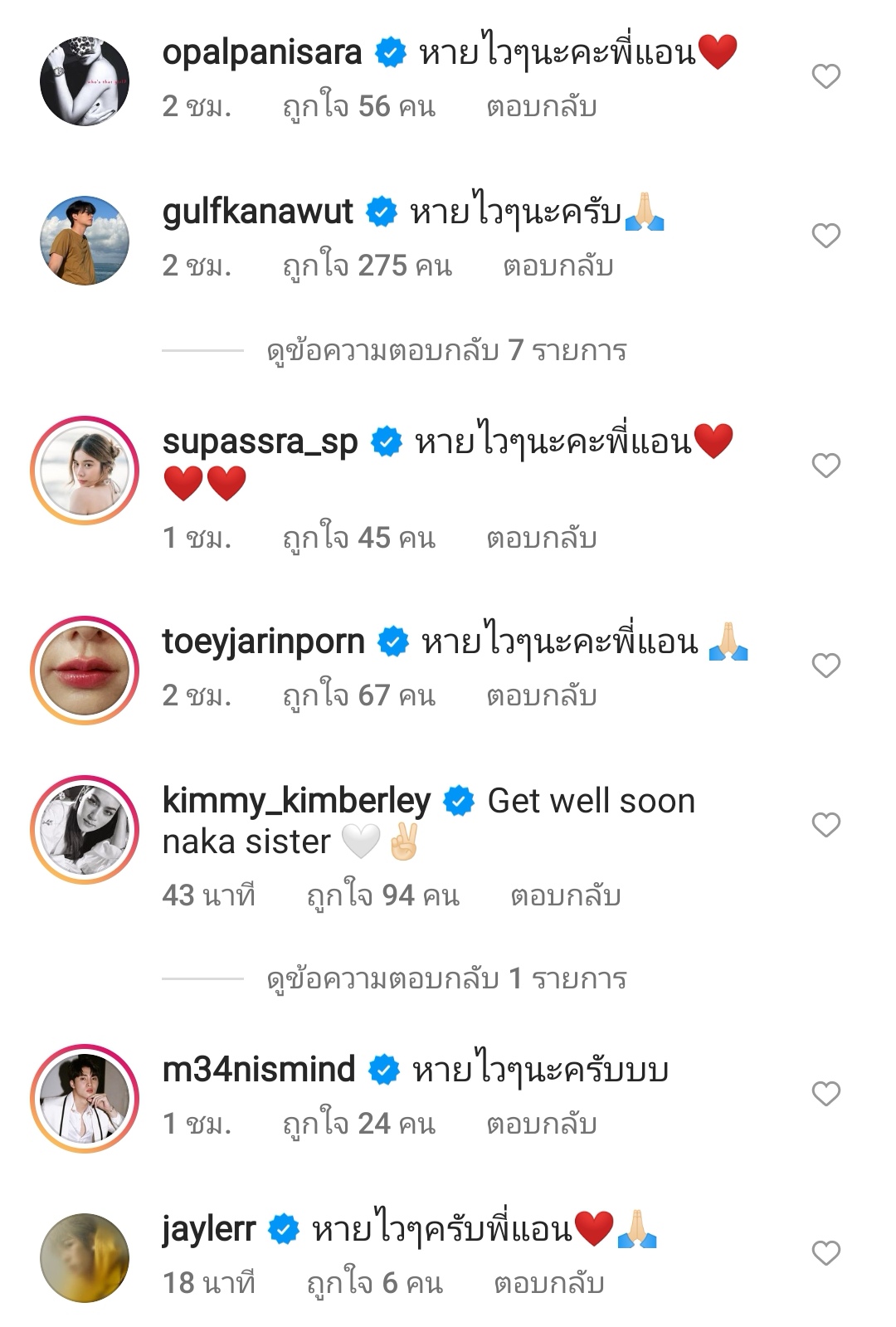Like supassra_sp's comment
This screenshot has height=1327, width=896.
coord(825,466)
